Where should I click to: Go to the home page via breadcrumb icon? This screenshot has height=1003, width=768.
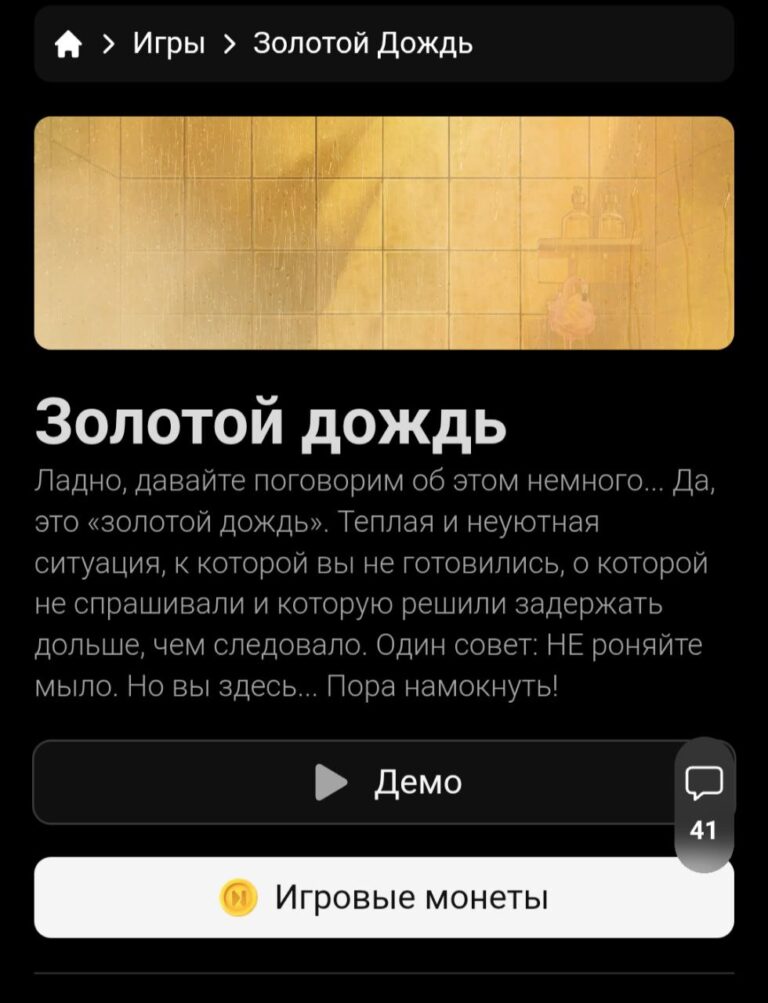click(x=67, y=44)
